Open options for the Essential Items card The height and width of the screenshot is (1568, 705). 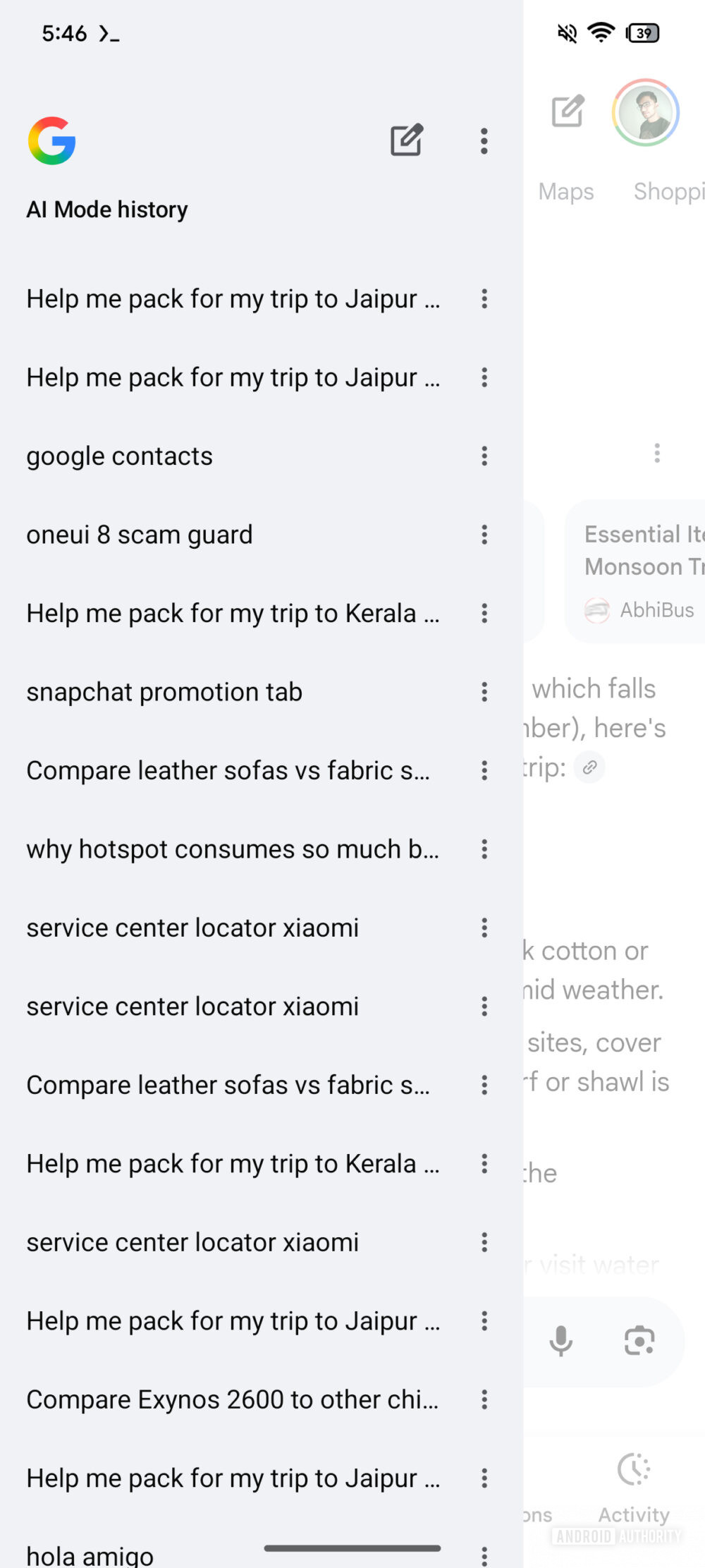coord(656,452)
